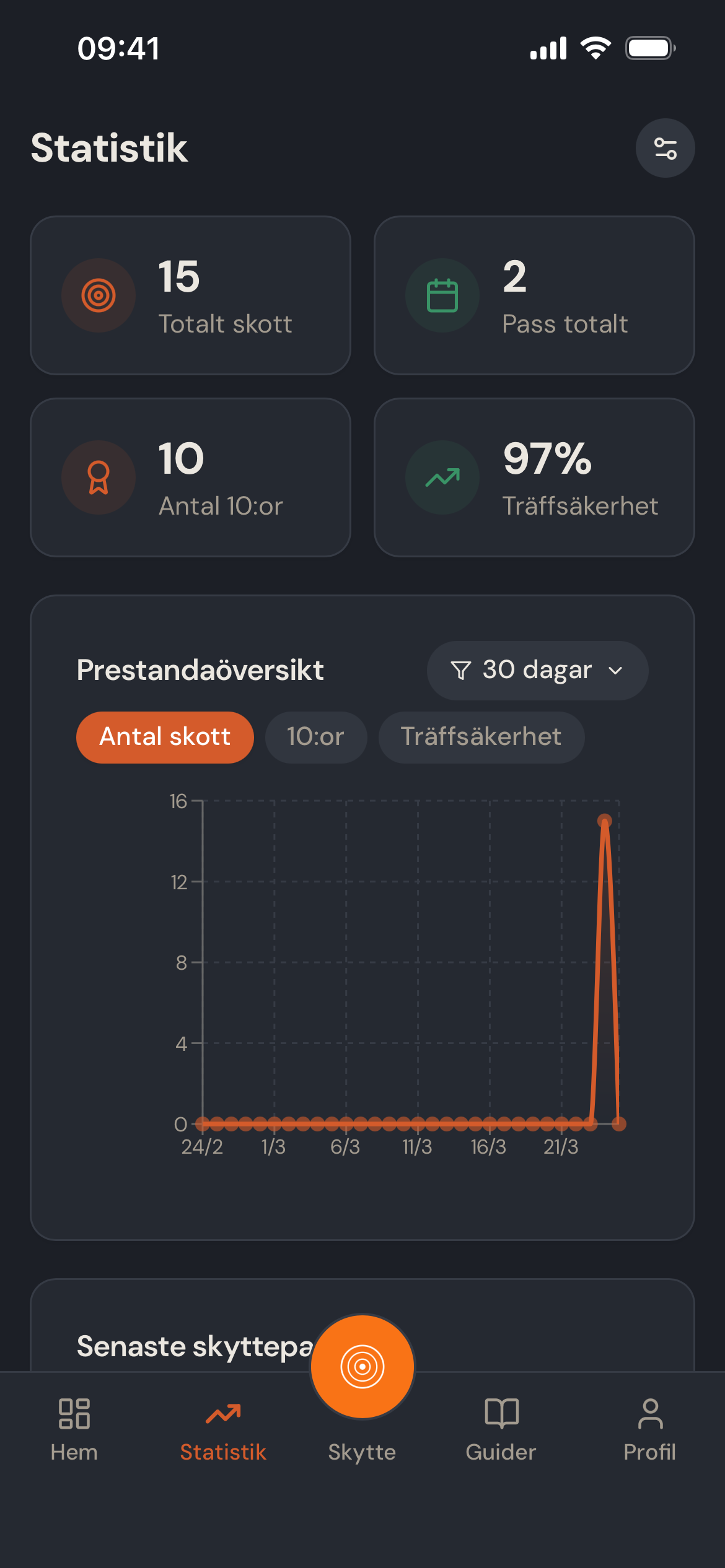This screenshot has height=1568, width=725.
Task: Open the Guider book icon in navigation
Action: point(501,1414)
